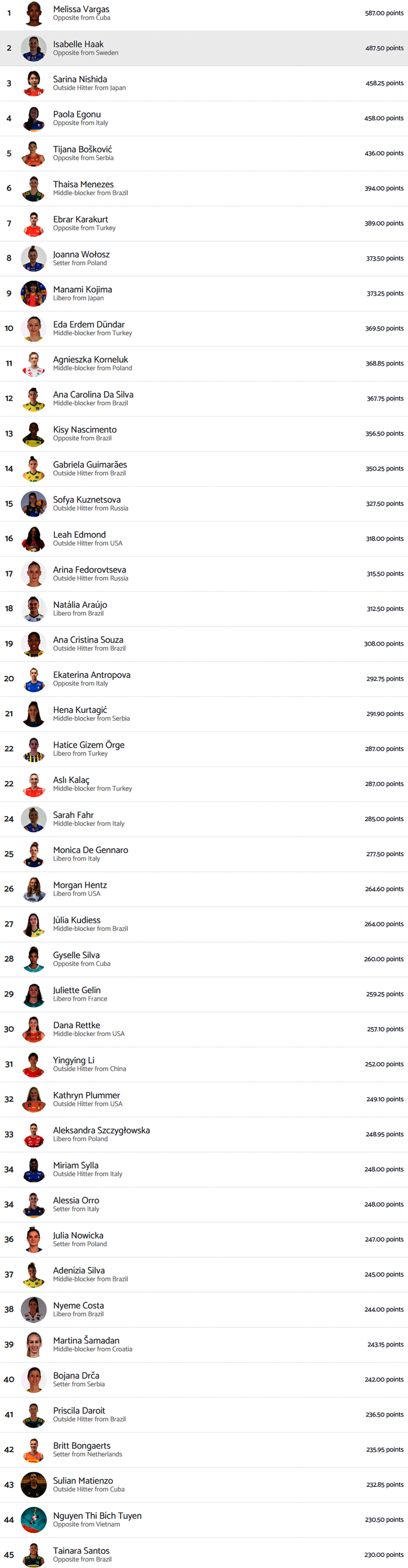View Leah Edmond's ranking entry
408x1568 pixels.
(79, 535)
